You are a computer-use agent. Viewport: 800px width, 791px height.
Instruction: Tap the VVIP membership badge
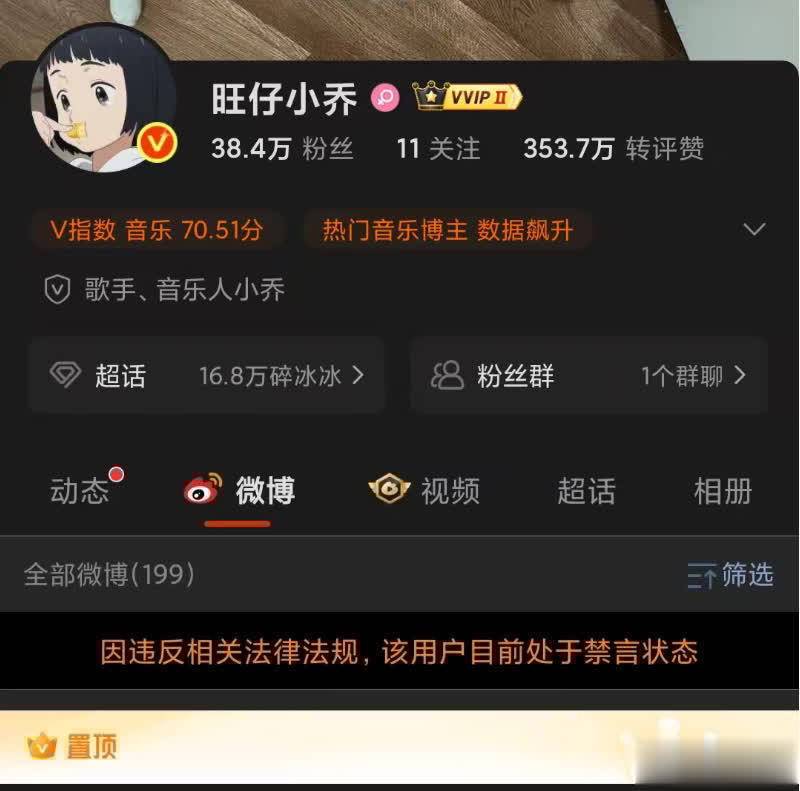pos(468,97)
